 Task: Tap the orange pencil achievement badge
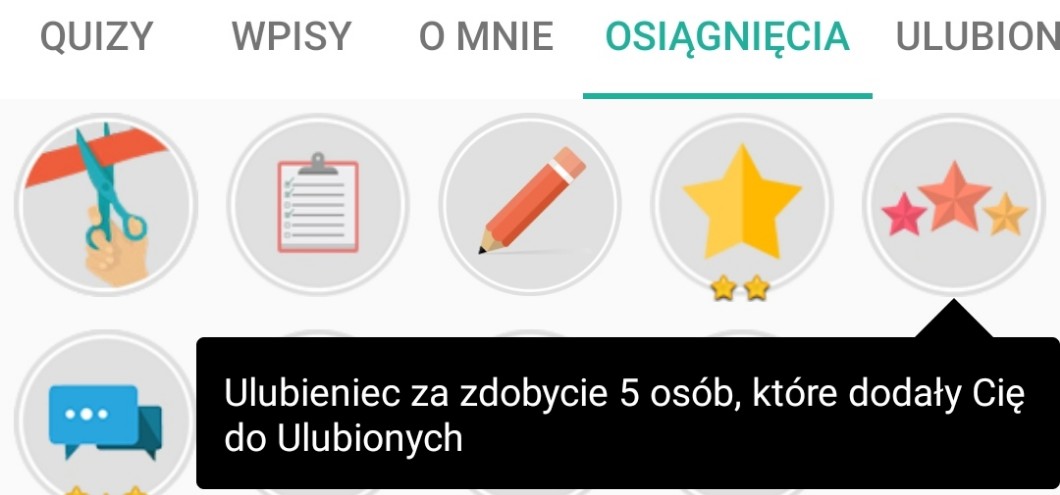530,204
